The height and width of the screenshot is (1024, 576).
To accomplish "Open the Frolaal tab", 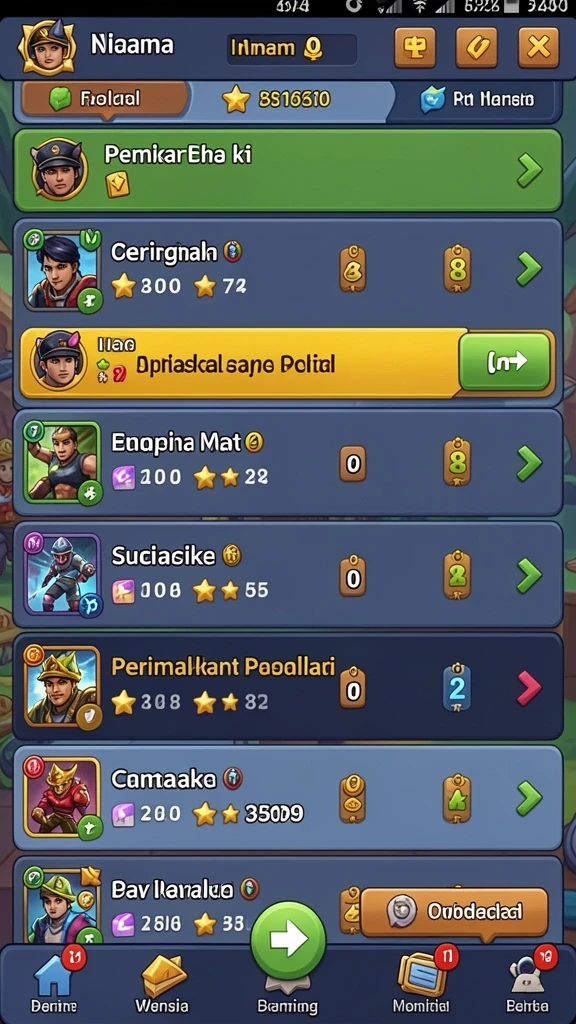I will pos(104,100).
